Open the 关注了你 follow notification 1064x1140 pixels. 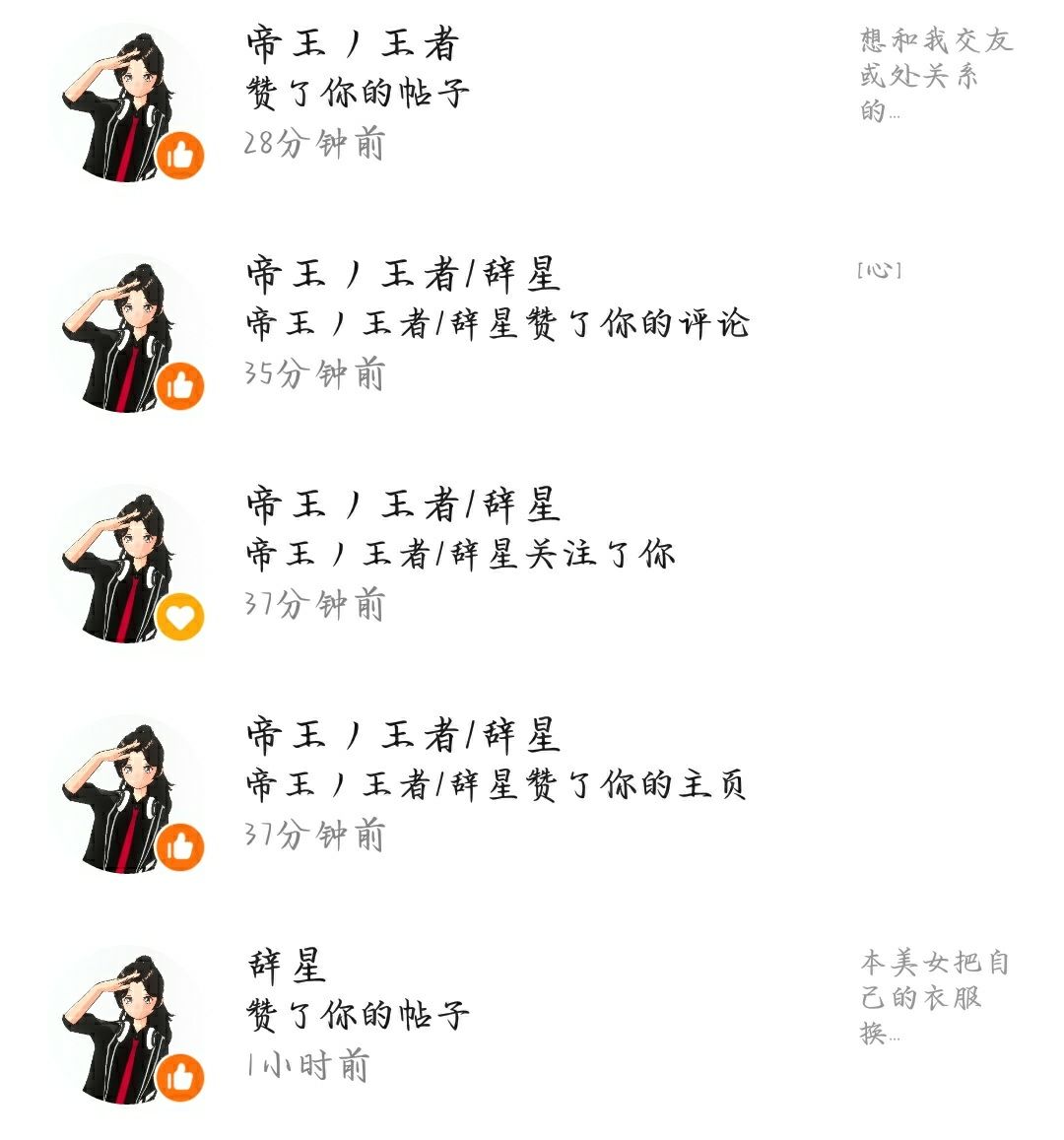(x=532, y=564)
